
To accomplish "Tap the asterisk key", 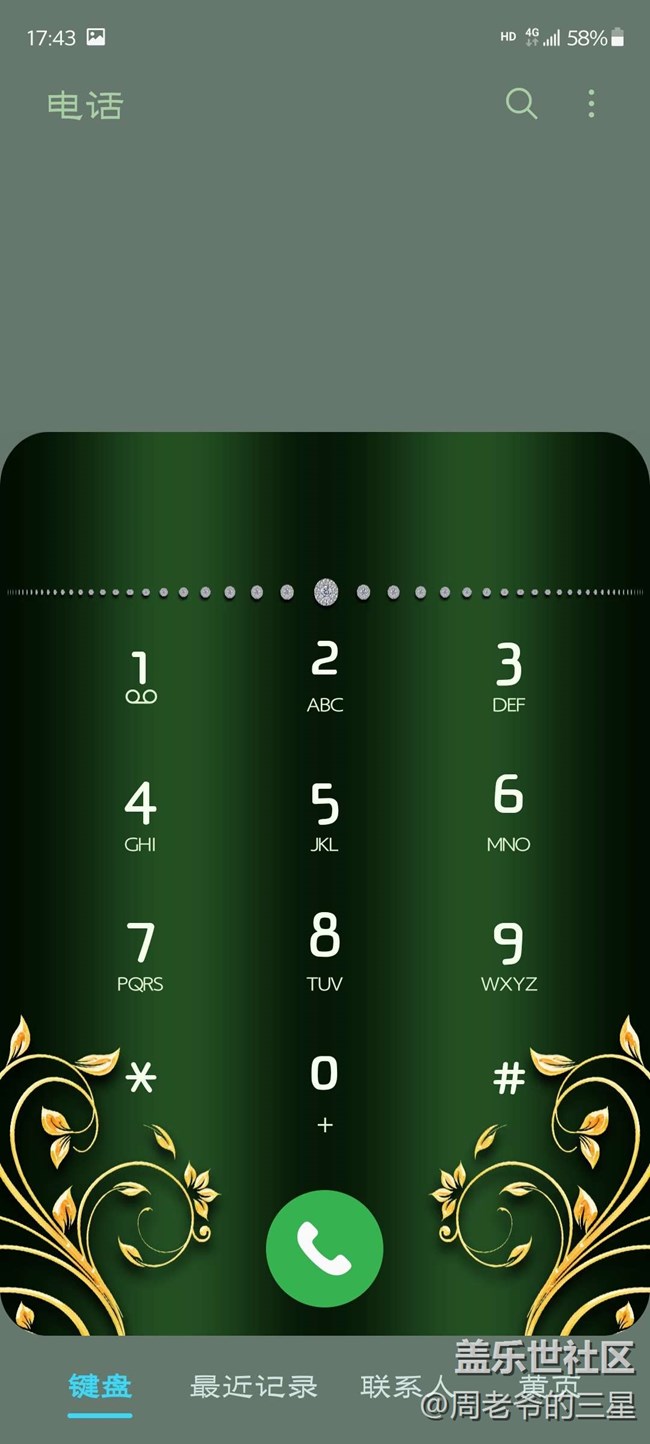I will point(141,1078).
